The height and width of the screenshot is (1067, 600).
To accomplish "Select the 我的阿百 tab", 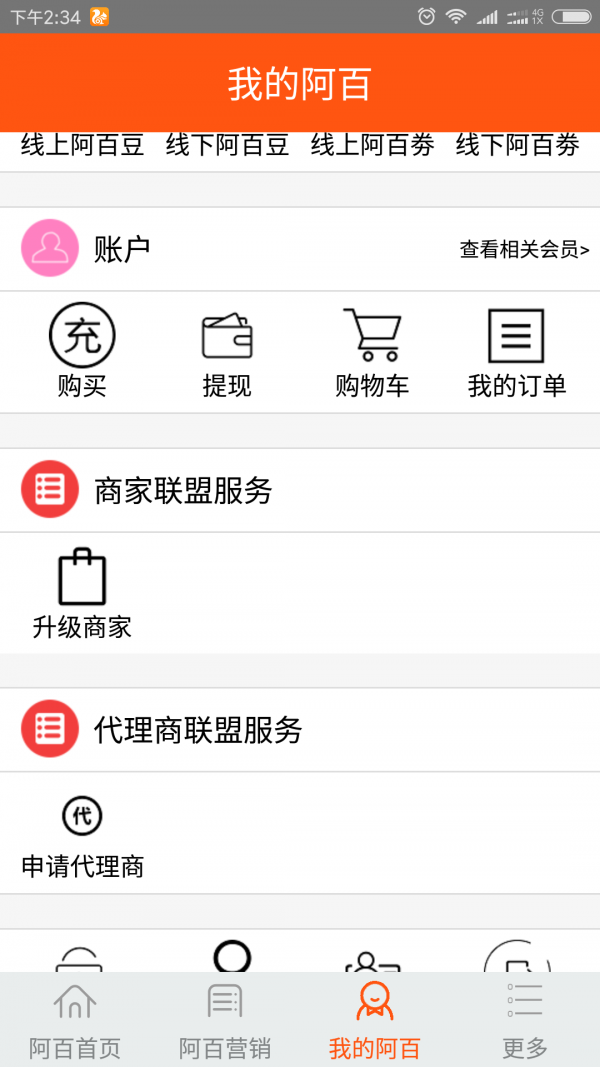I will pos(375,1020).
